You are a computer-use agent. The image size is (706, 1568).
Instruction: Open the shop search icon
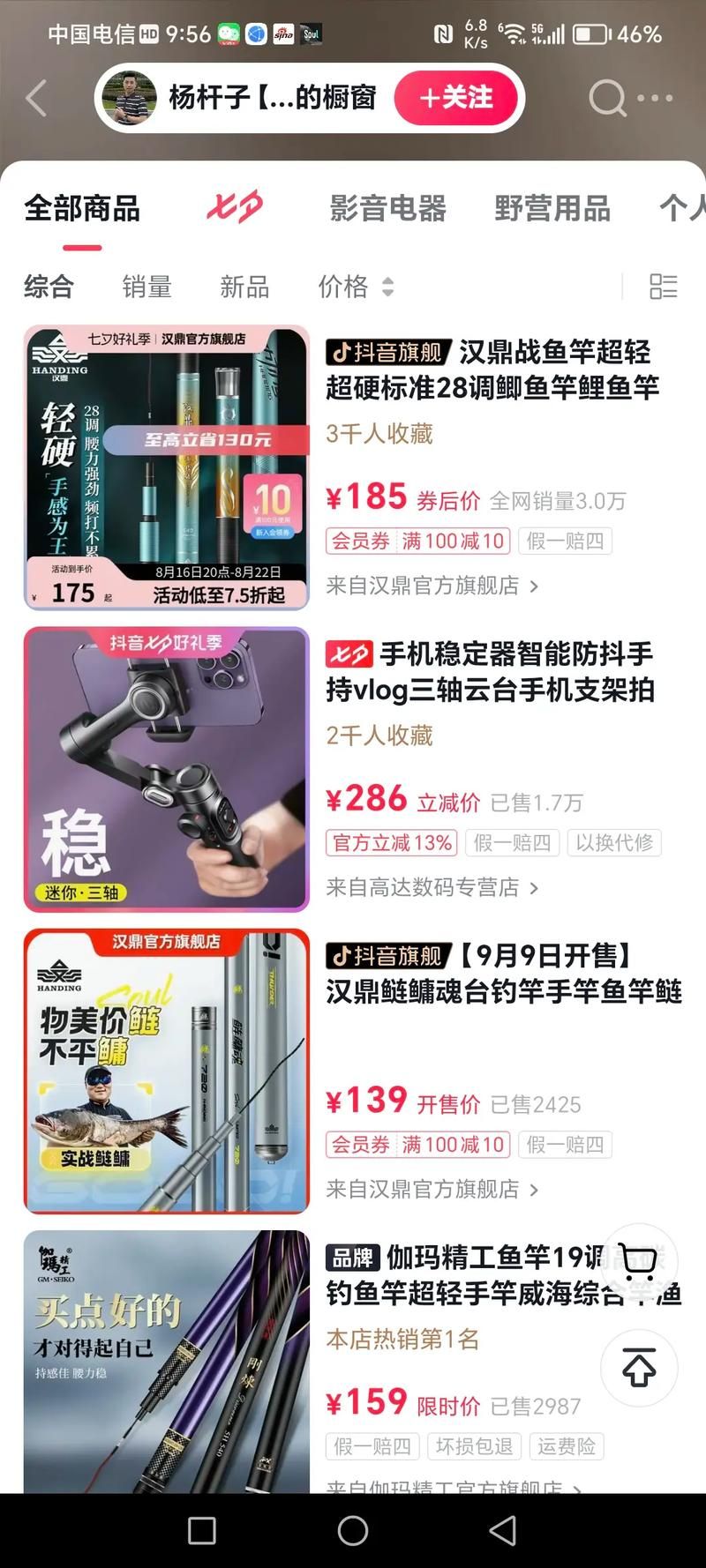[x=607, y=98]
